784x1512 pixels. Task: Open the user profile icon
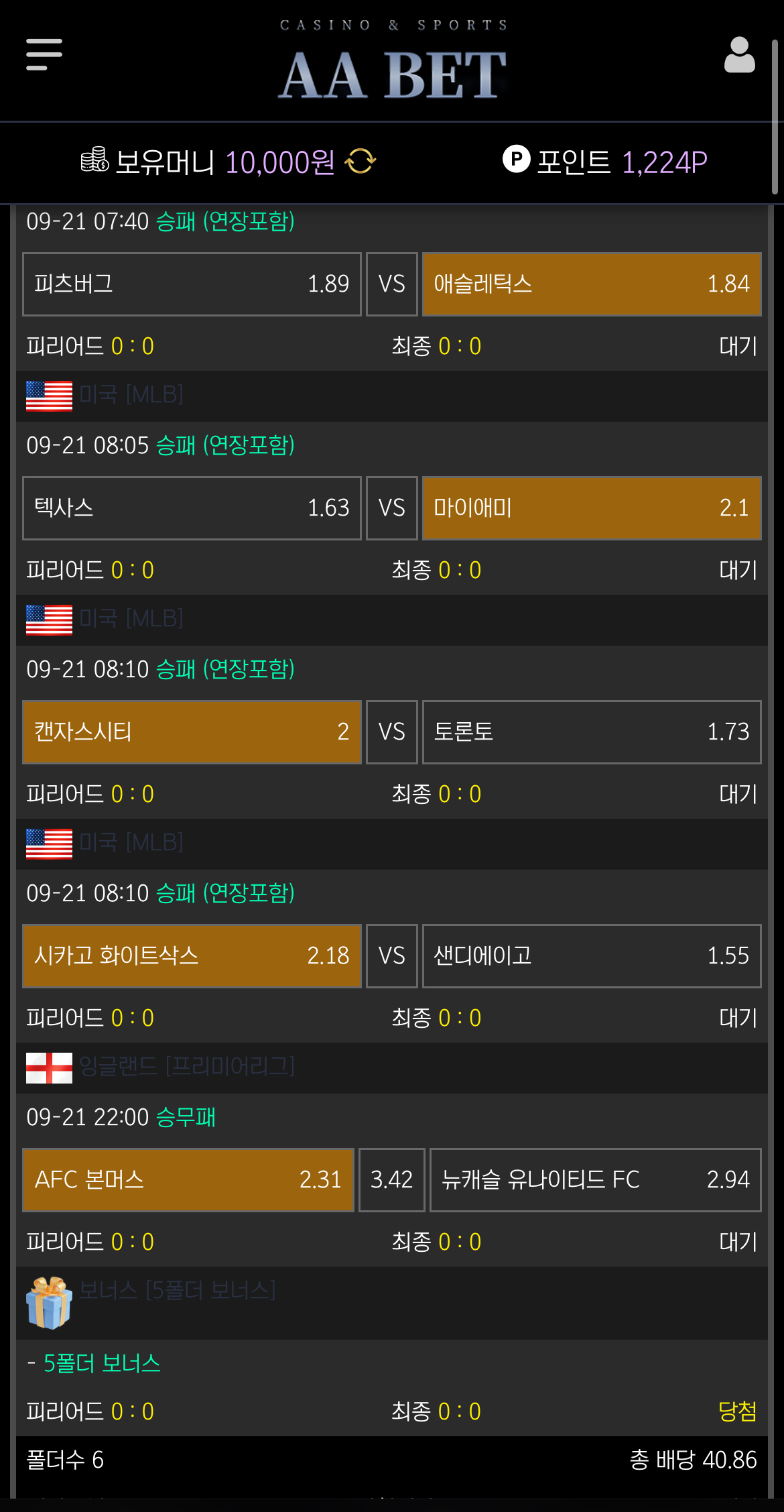tap(739, 55)
